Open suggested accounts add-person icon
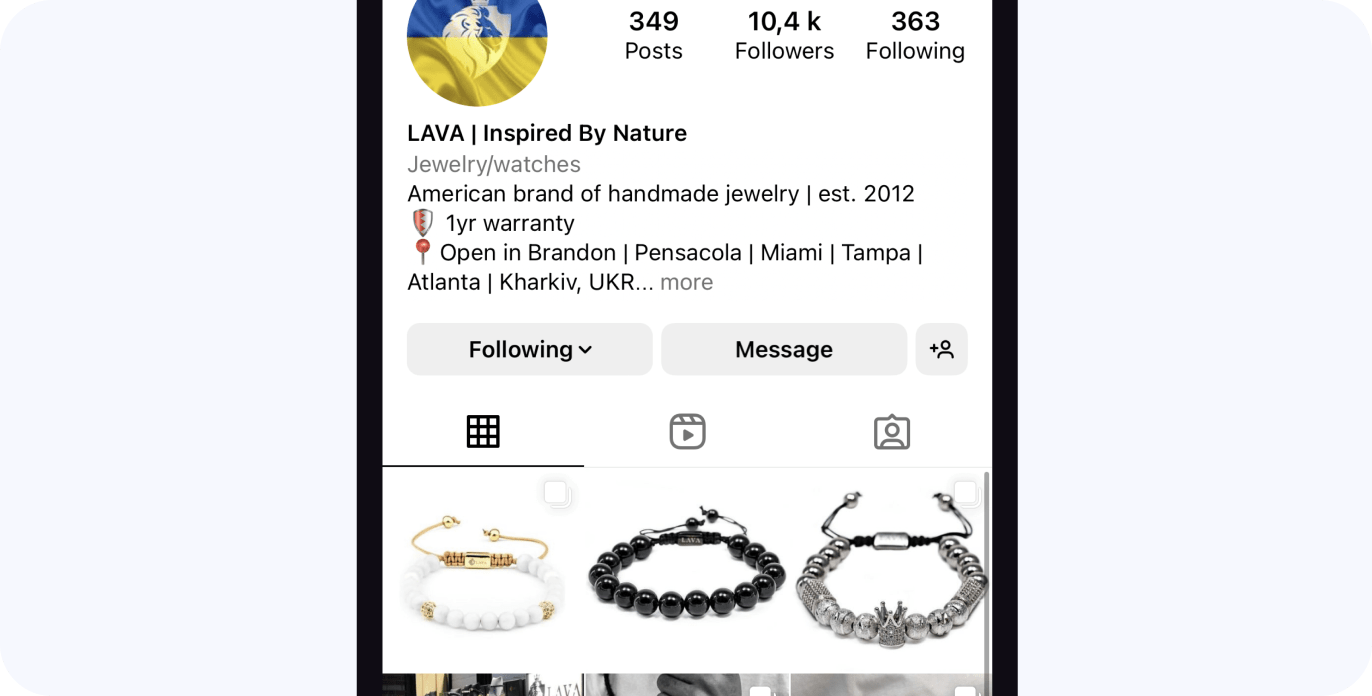1372x696 pixels. tap(941, 349)
